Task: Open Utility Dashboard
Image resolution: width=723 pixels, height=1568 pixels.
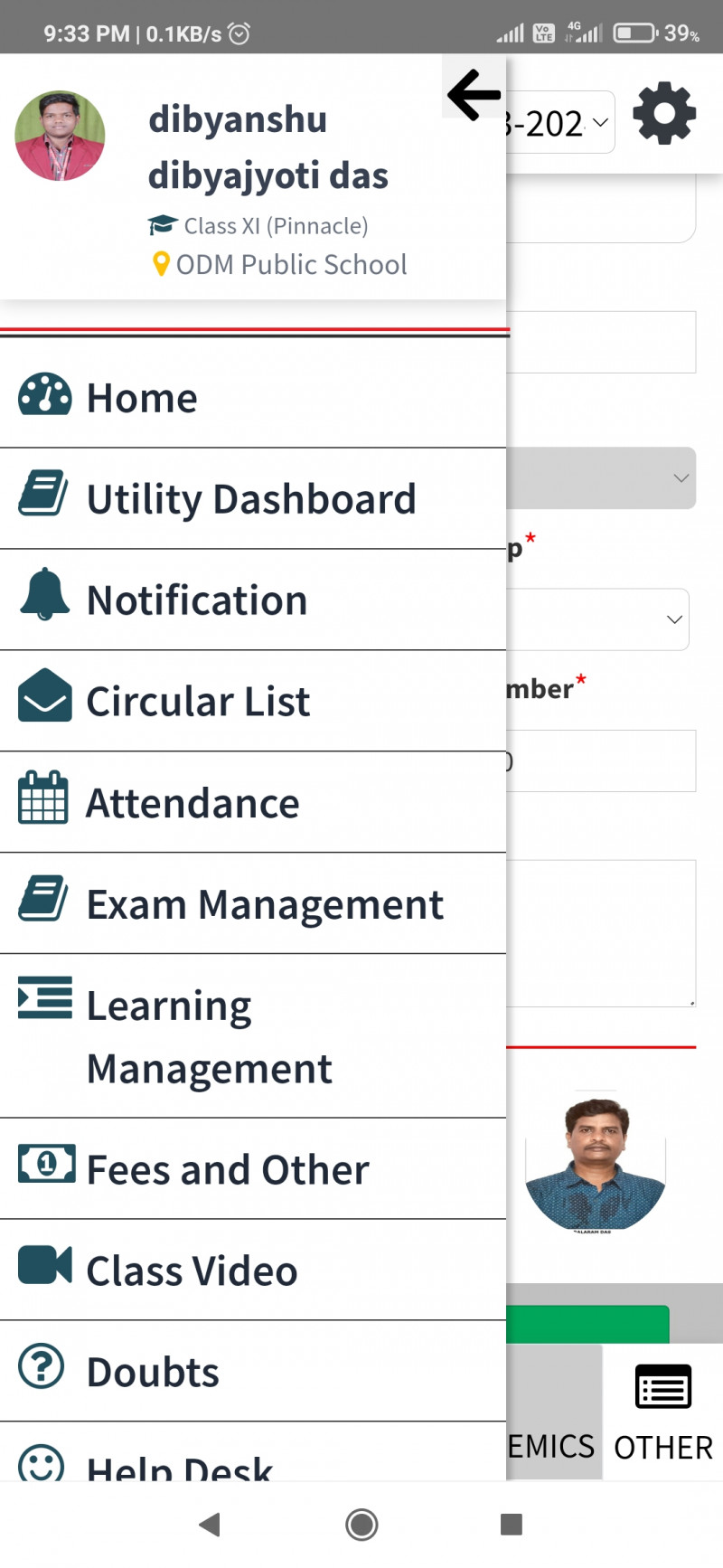Action: (250, 499)
